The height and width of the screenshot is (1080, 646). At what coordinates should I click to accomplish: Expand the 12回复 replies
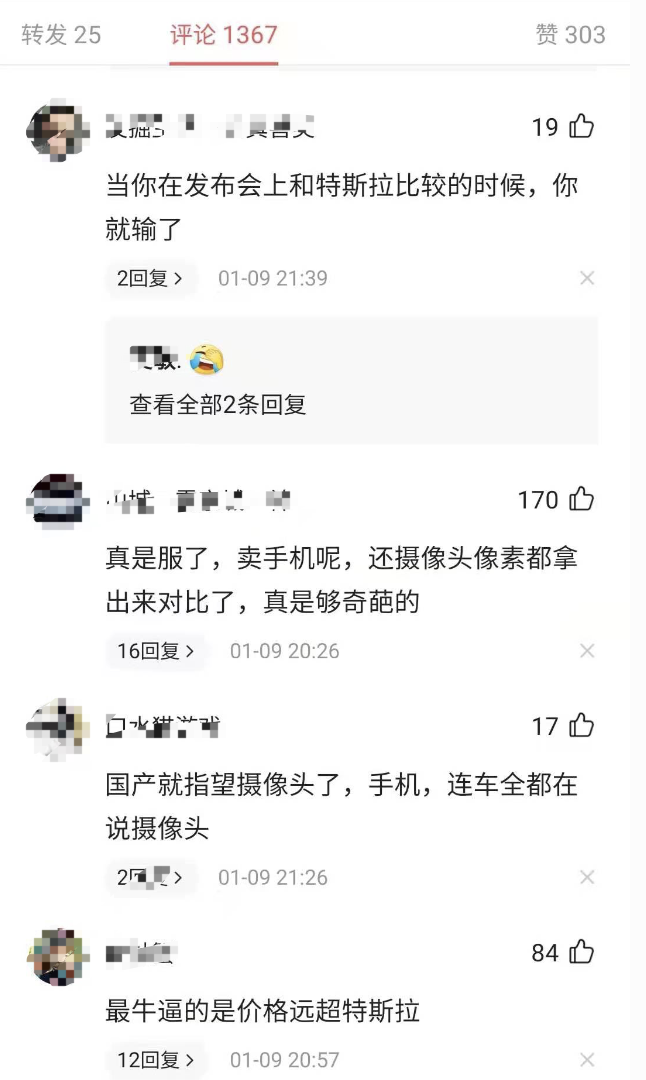coord(157,1060)
